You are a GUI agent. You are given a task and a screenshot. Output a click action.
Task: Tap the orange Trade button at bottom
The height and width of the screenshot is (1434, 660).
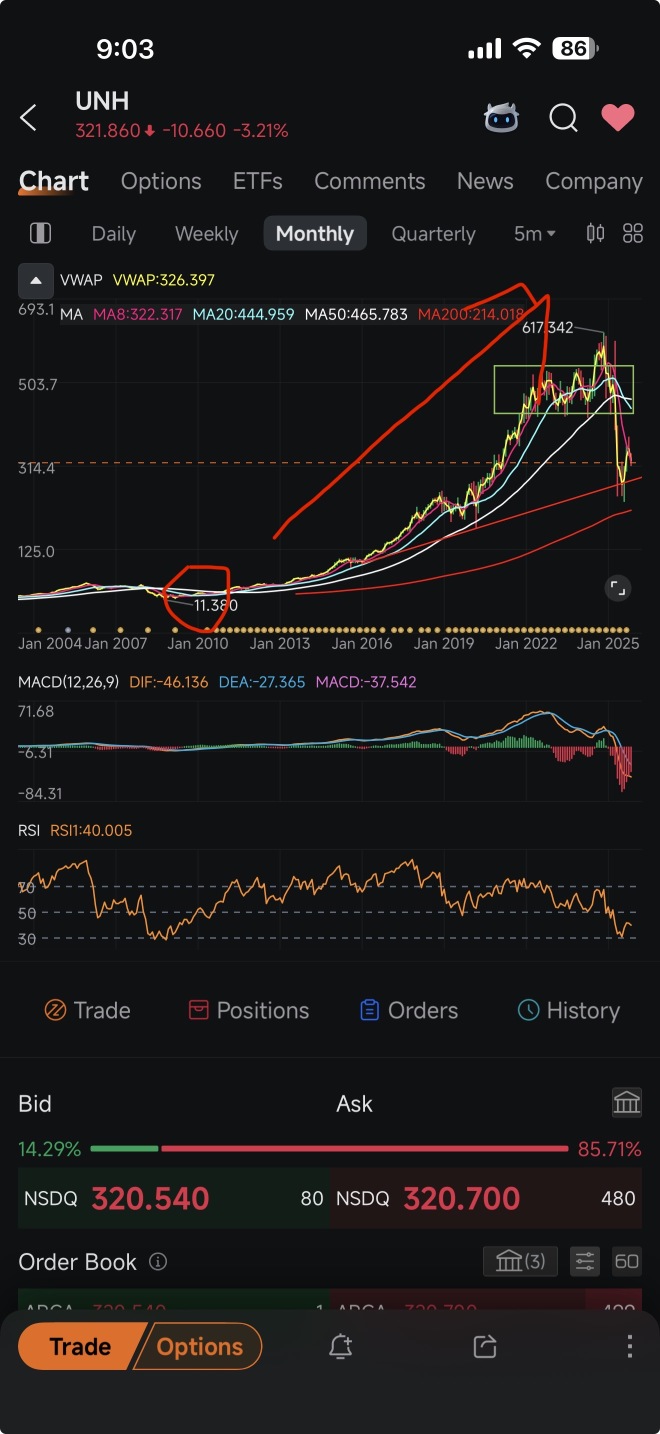click(x=80, y=1347)
